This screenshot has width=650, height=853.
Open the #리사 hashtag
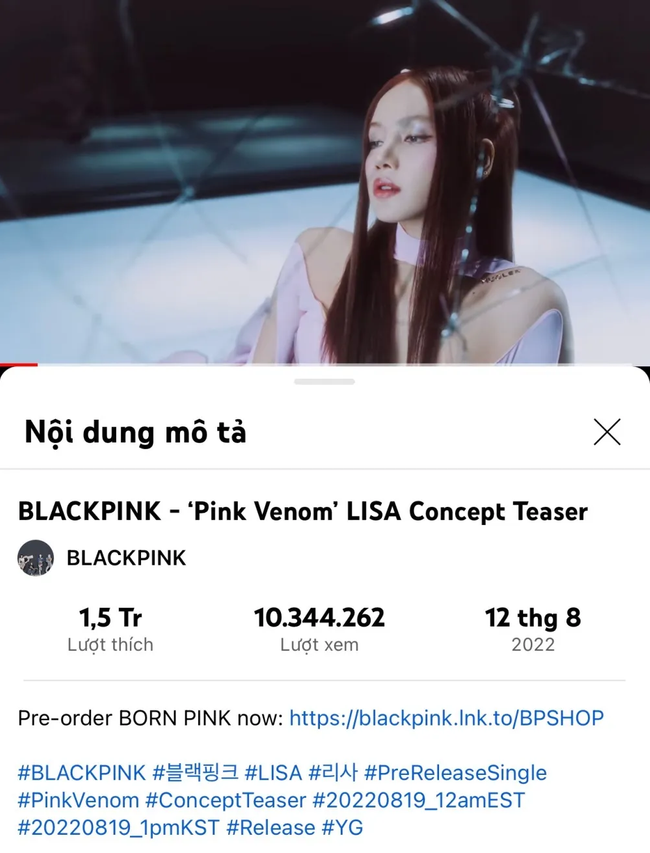coord(331,773)
